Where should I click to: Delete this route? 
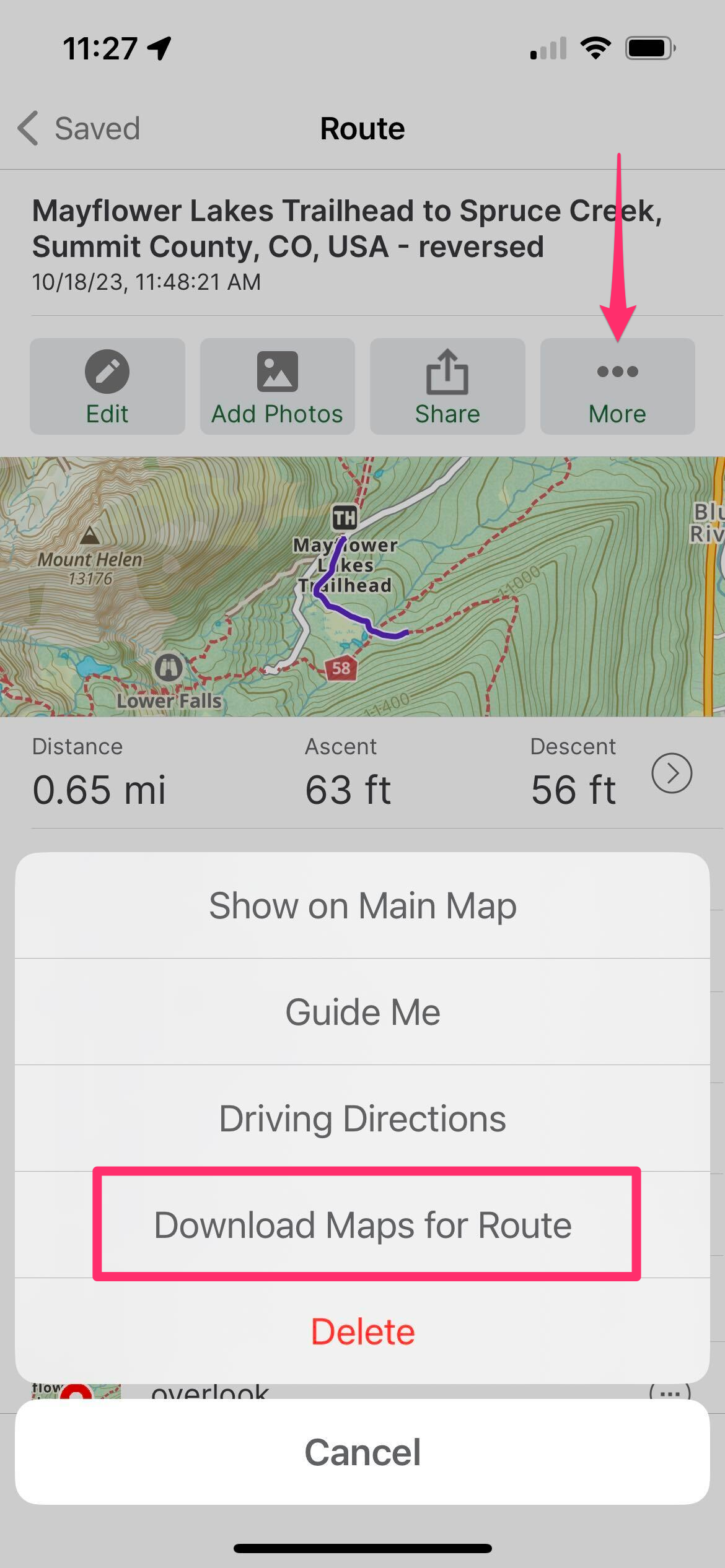(362, 1331)
